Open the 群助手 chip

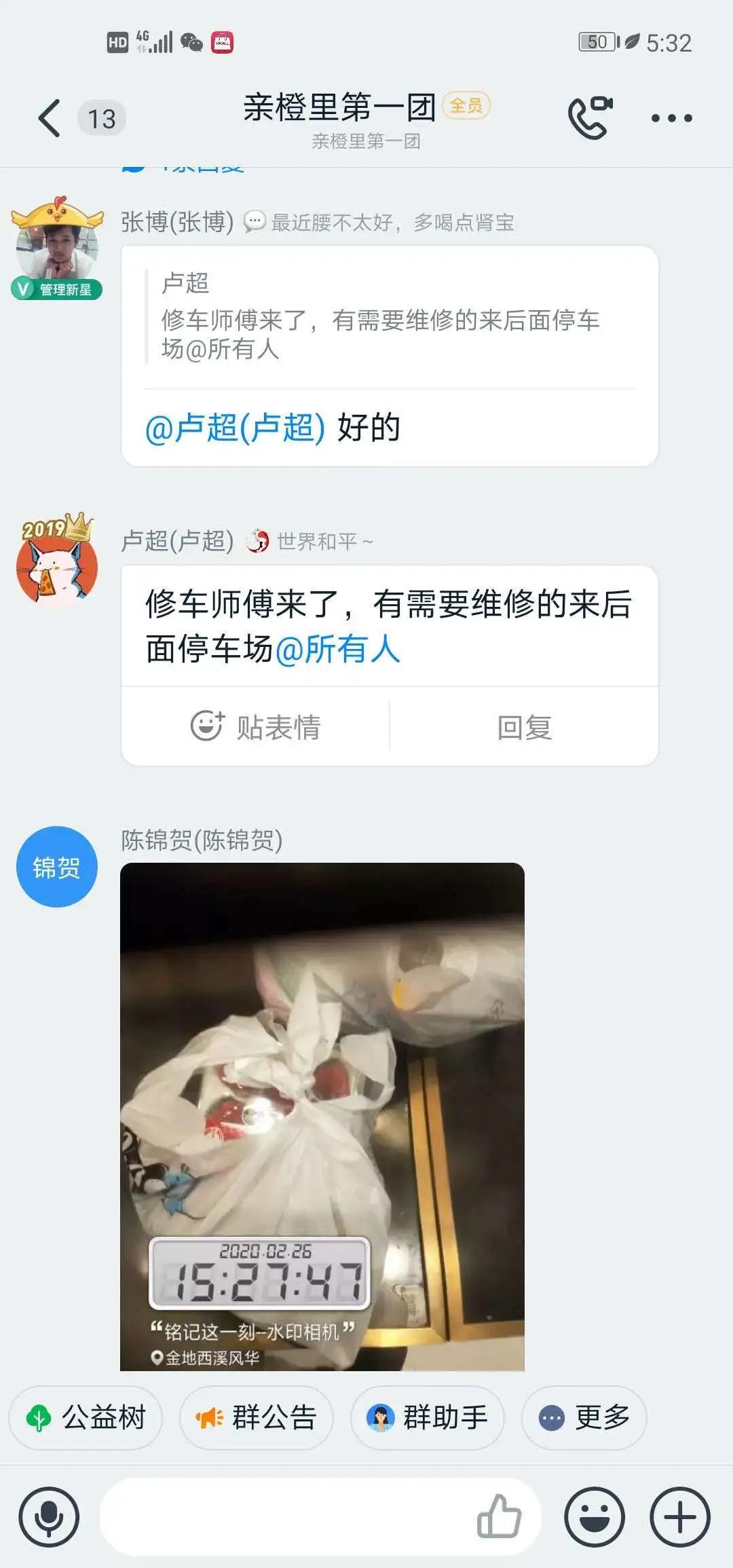(428, 1418)
